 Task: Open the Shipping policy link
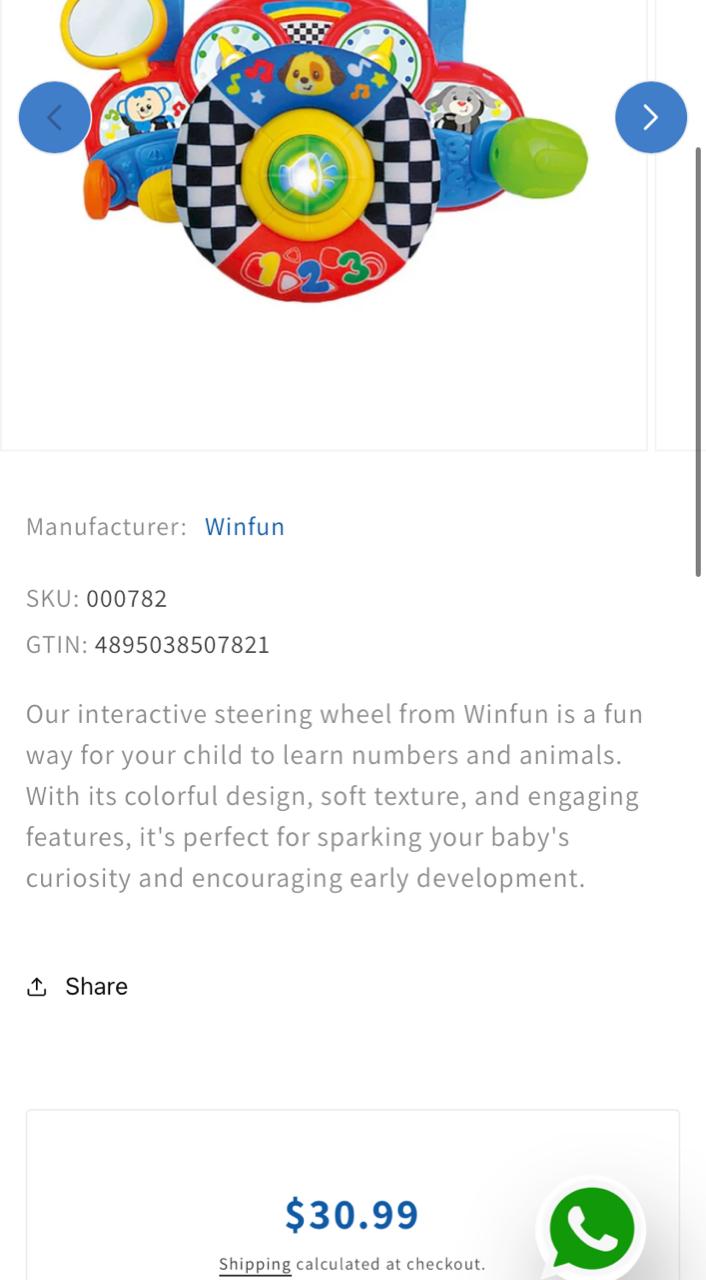[255, 1264]
